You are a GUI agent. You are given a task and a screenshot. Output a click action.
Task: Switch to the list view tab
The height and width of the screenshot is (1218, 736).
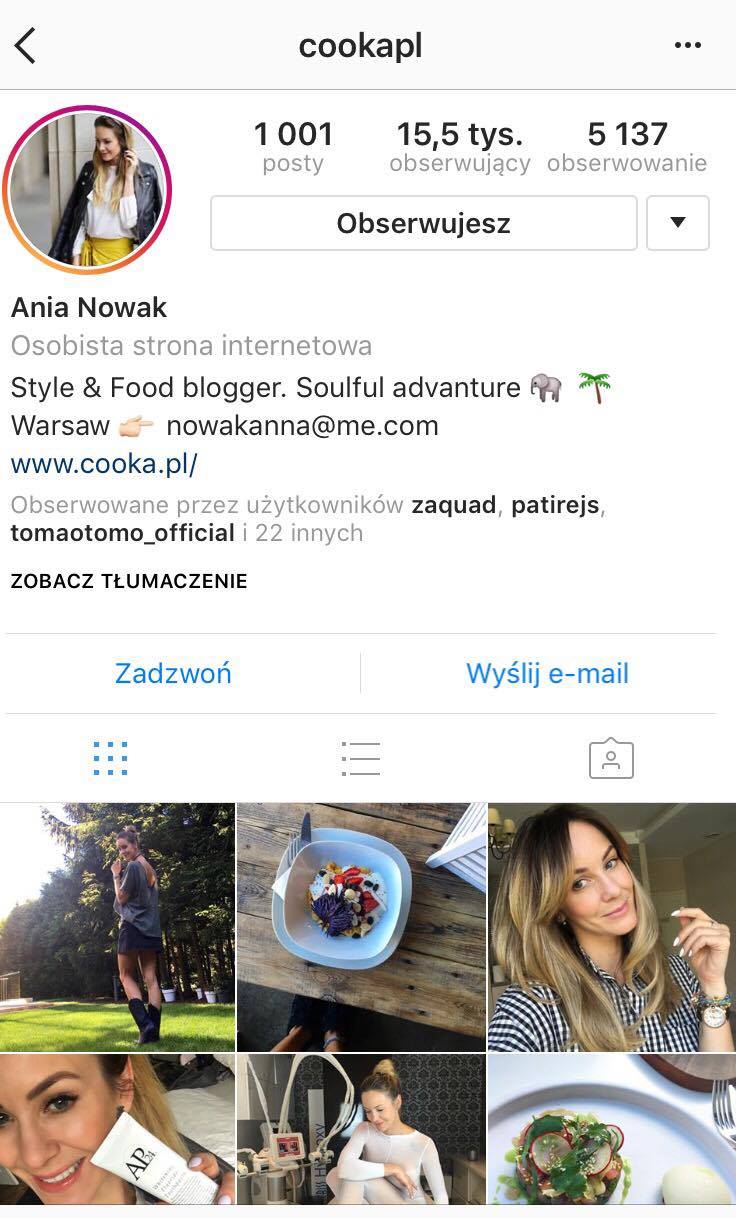coord(360,759)
